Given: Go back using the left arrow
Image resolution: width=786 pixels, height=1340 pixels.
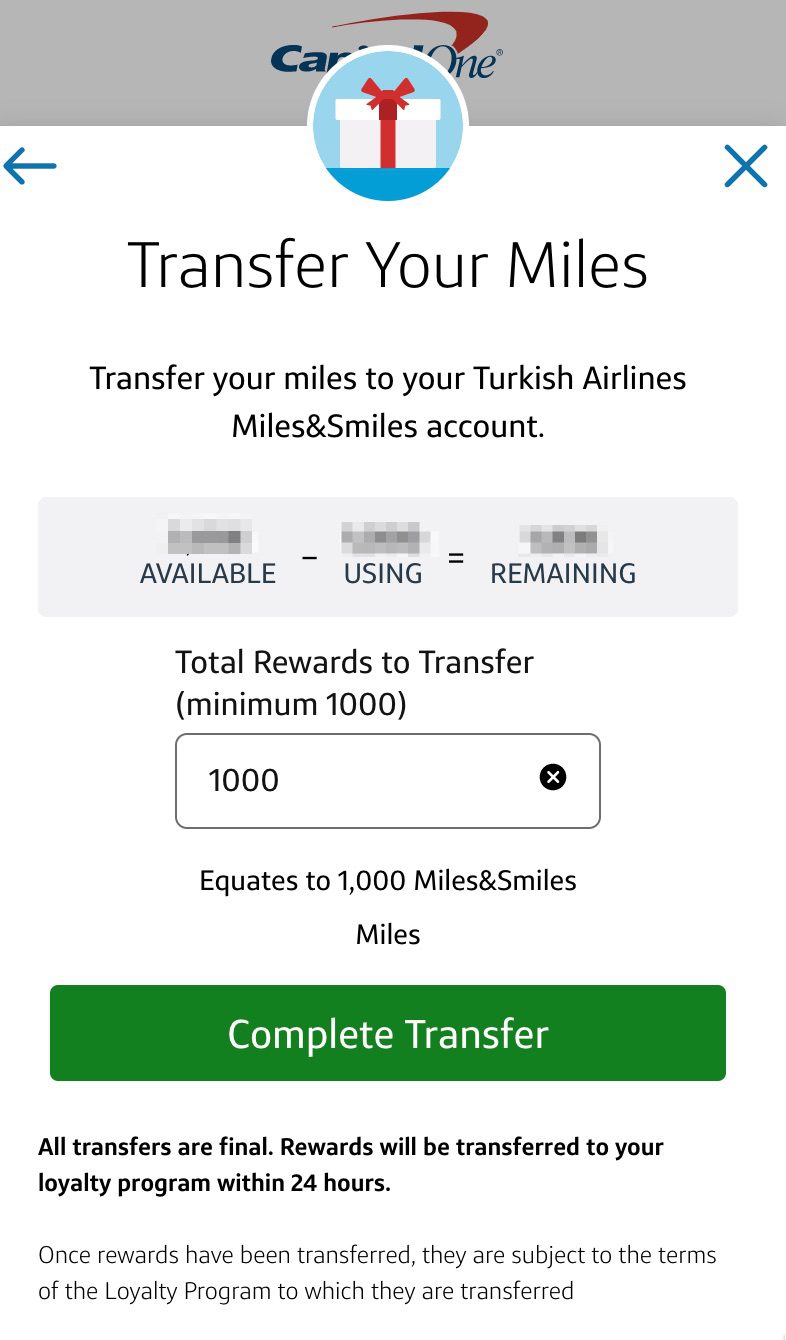Looking at the screenshot, I should coord(30,166).
